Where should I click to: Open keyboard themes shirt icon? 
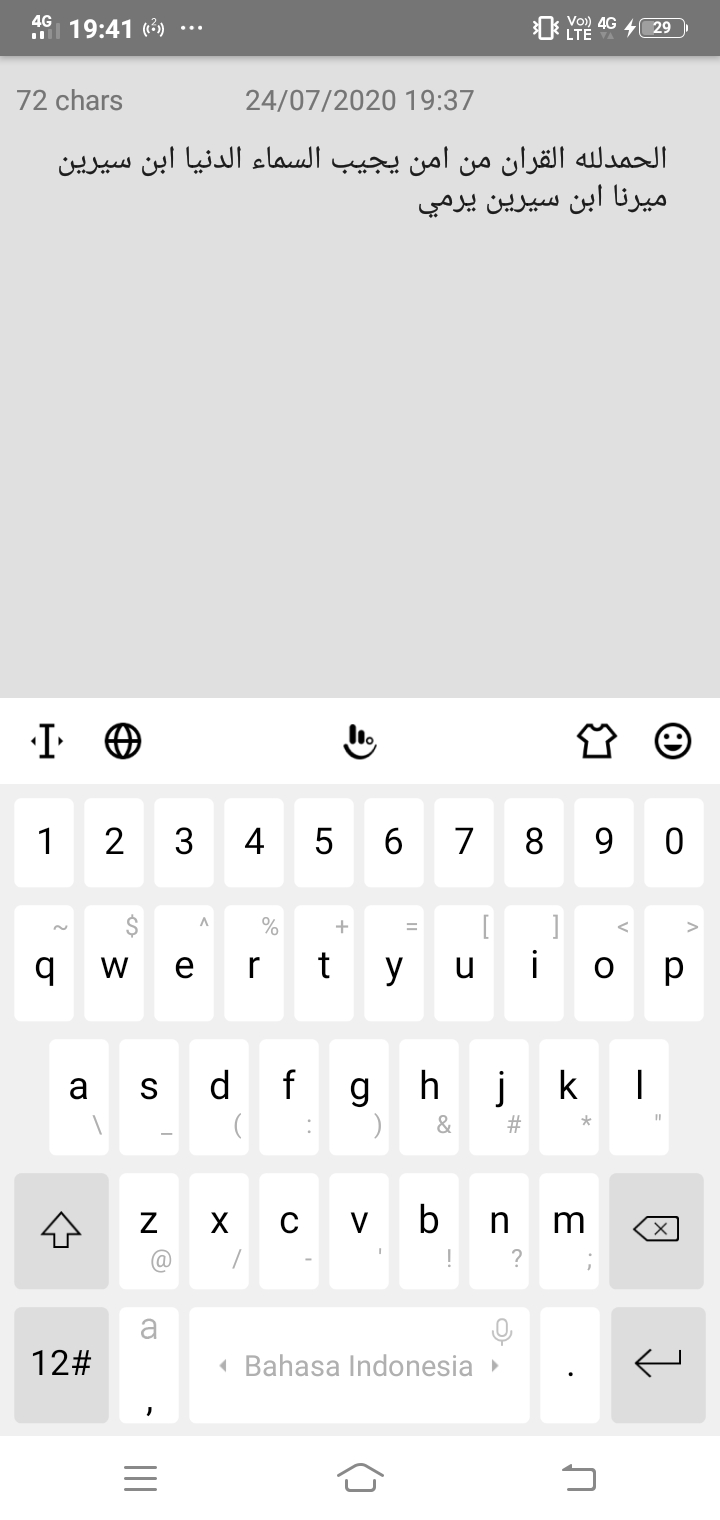596,741
